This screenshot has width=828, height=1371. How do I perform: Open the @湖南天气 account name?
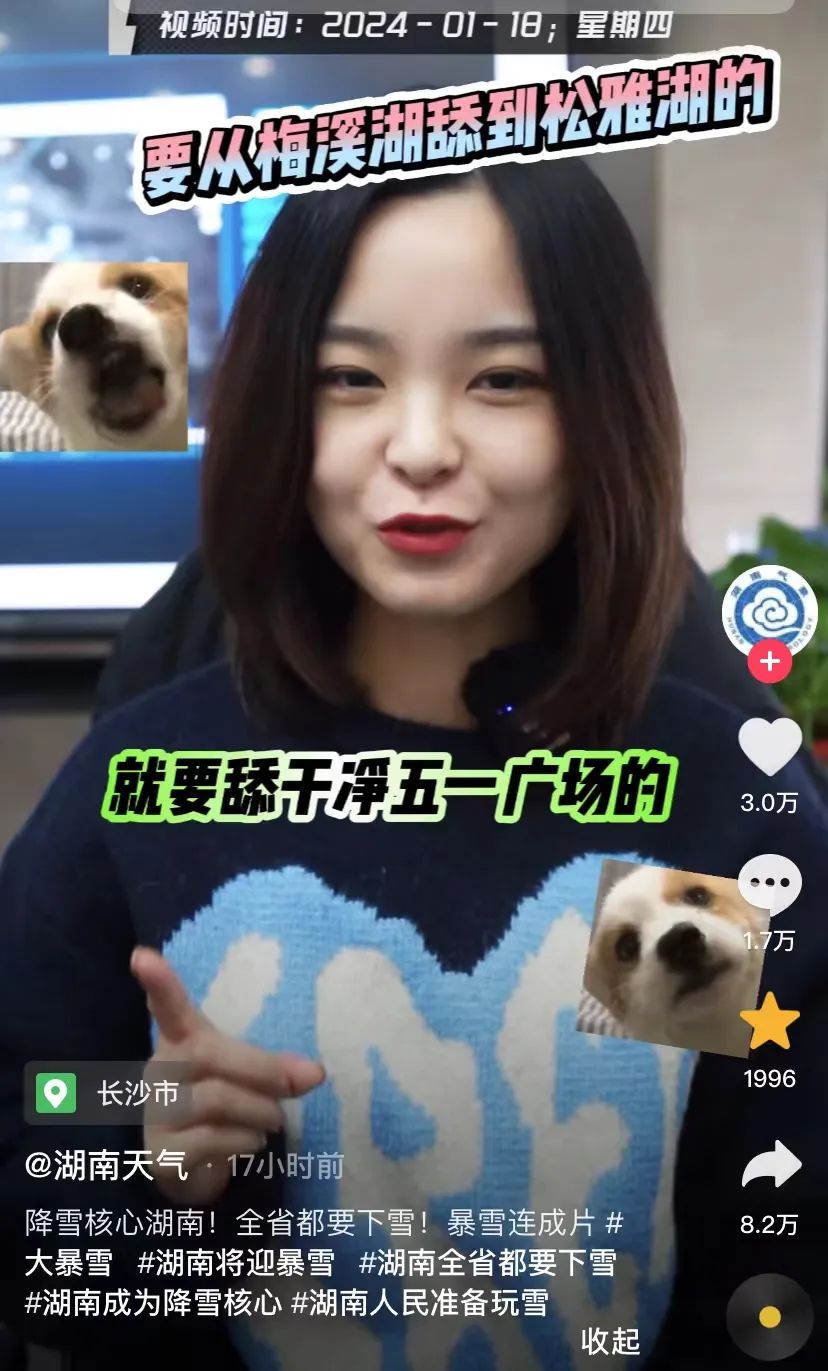pos(106,1165)
